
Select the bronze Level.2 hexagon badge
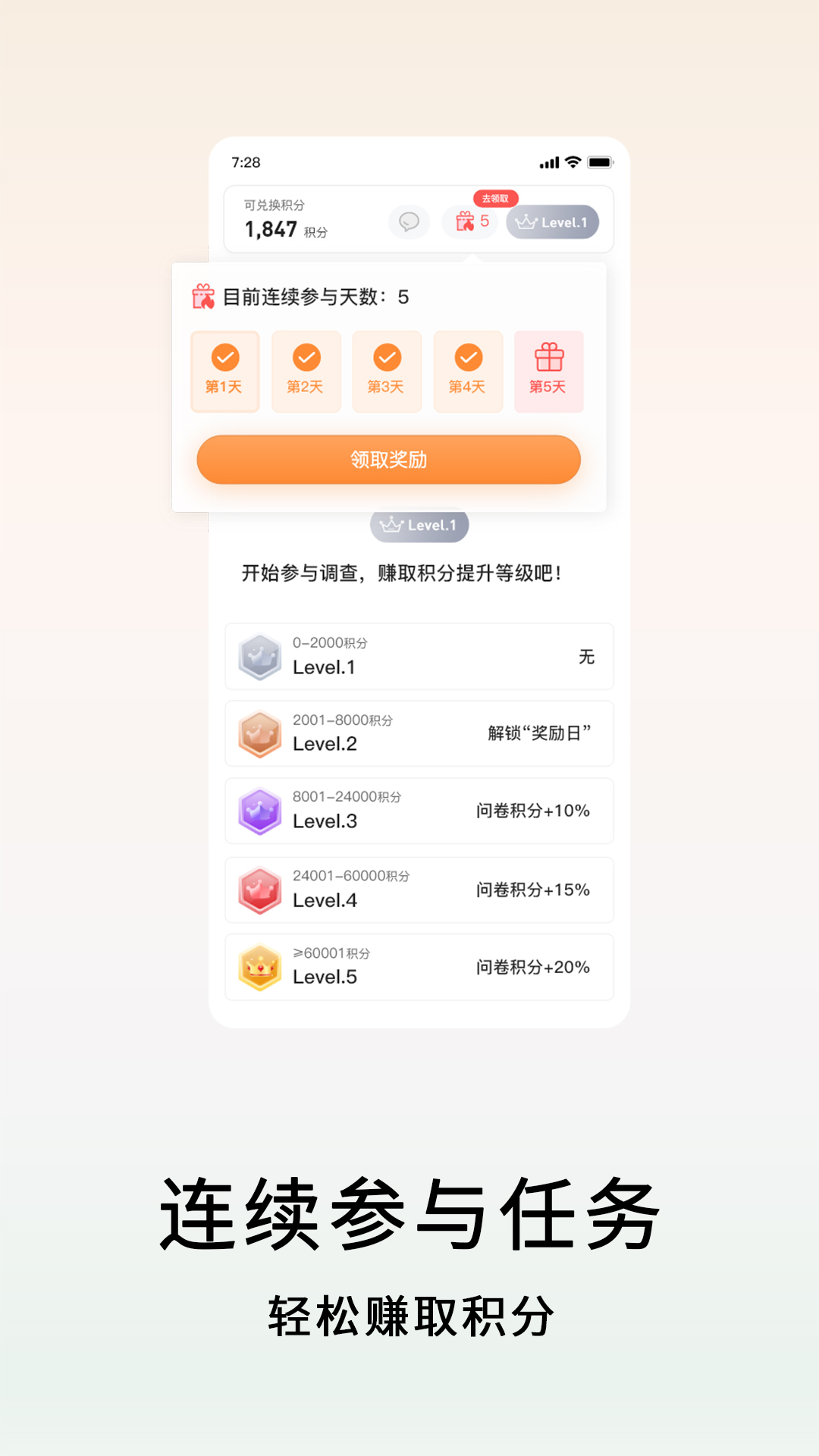[x=260, y=734]
